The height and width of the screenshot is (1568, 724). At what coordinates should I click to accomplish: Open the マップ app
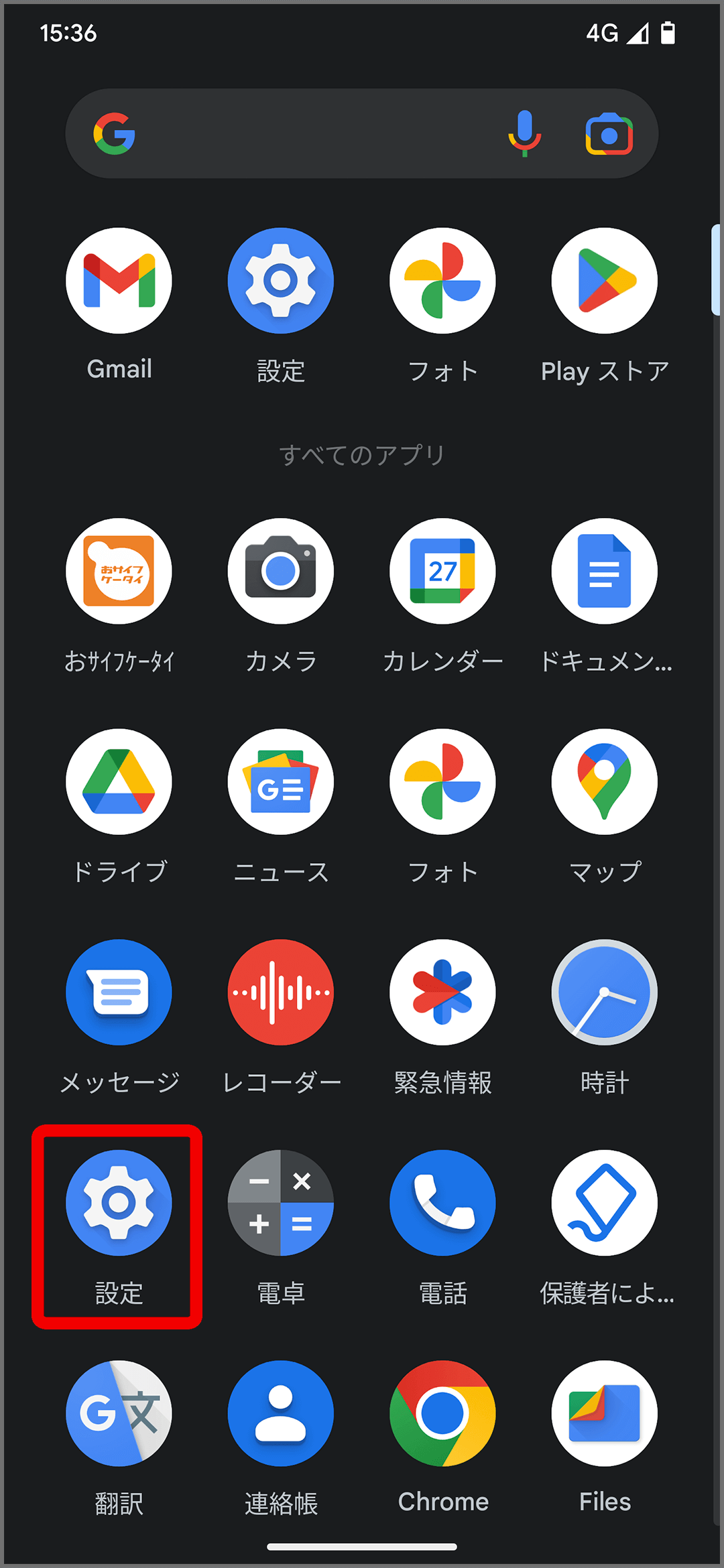[x=604, y=781]
